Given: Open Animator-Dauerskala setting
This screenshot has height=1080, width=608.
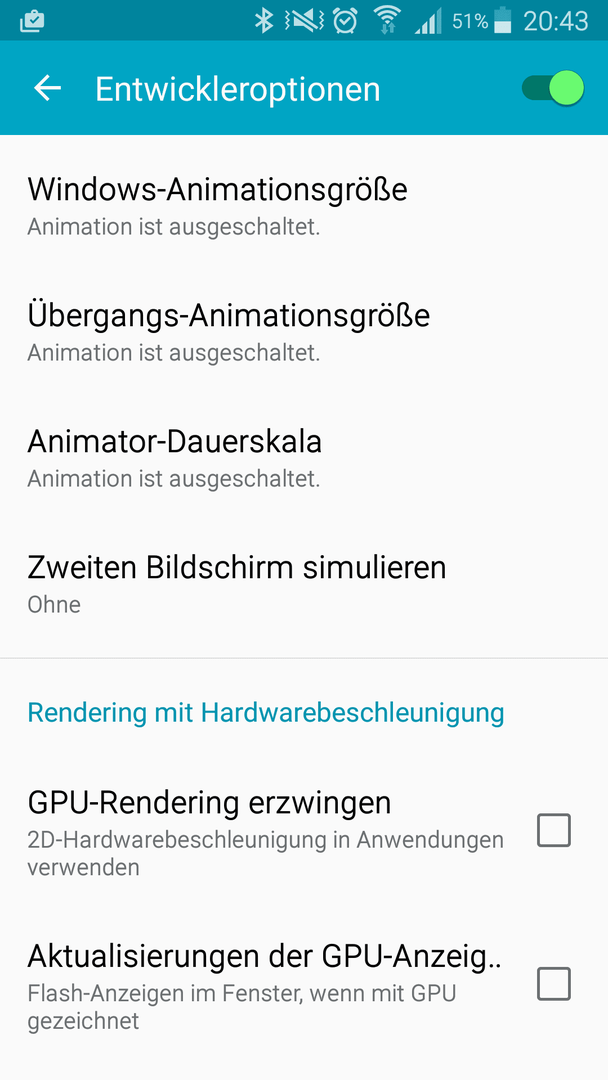Looking at the screenshot, I should [x=304, y=458].
